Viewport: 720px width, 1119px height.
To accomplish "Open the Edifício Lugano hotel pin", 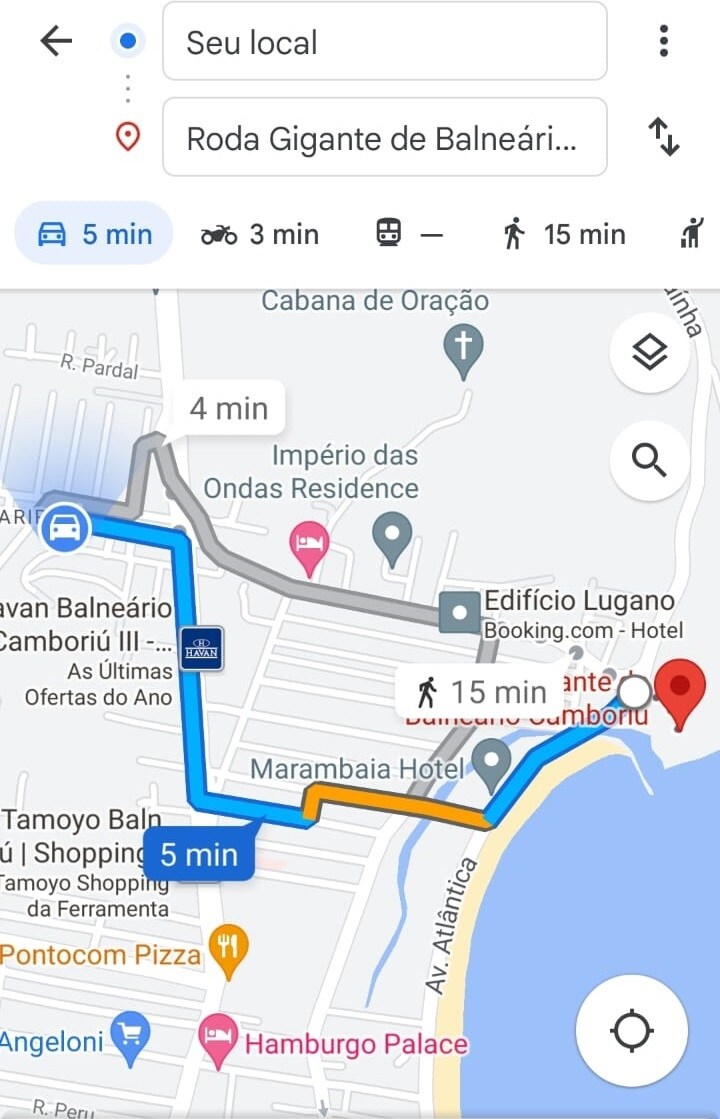I will (x=461, y=611).
